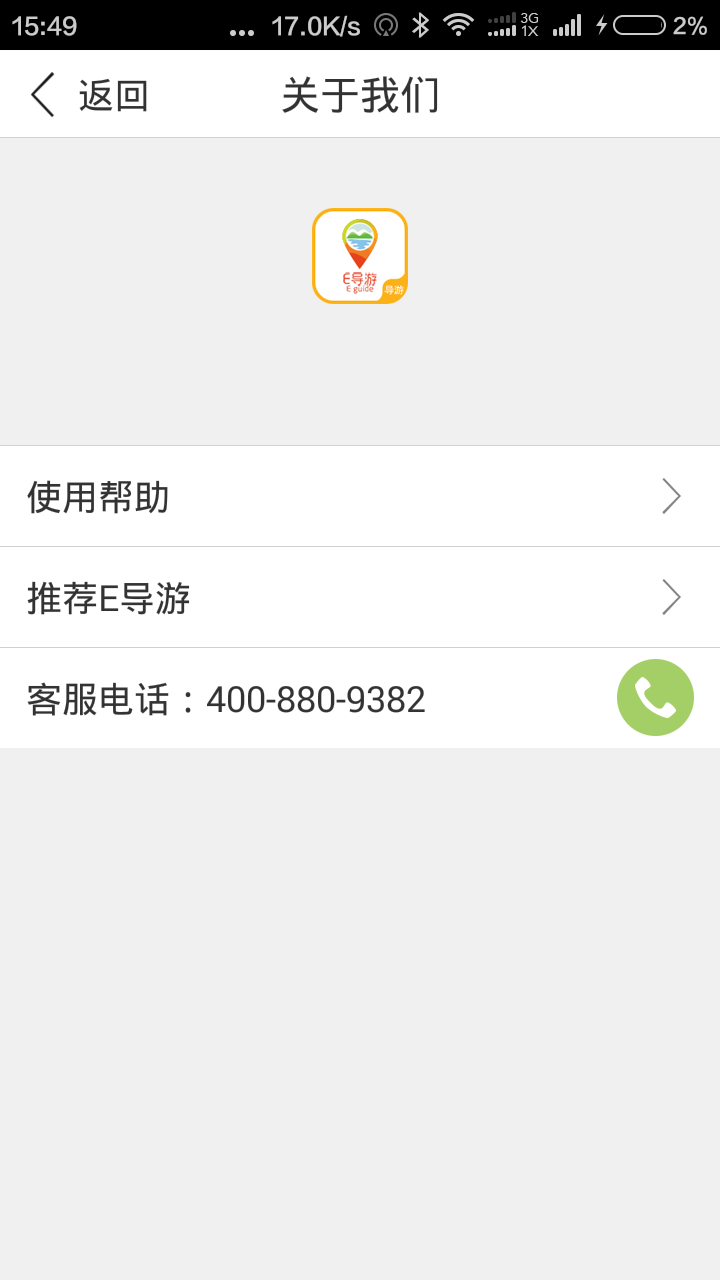Open 使用帮助 via its right arrow
Viewport: 720px width, 1280px height.
671,495
